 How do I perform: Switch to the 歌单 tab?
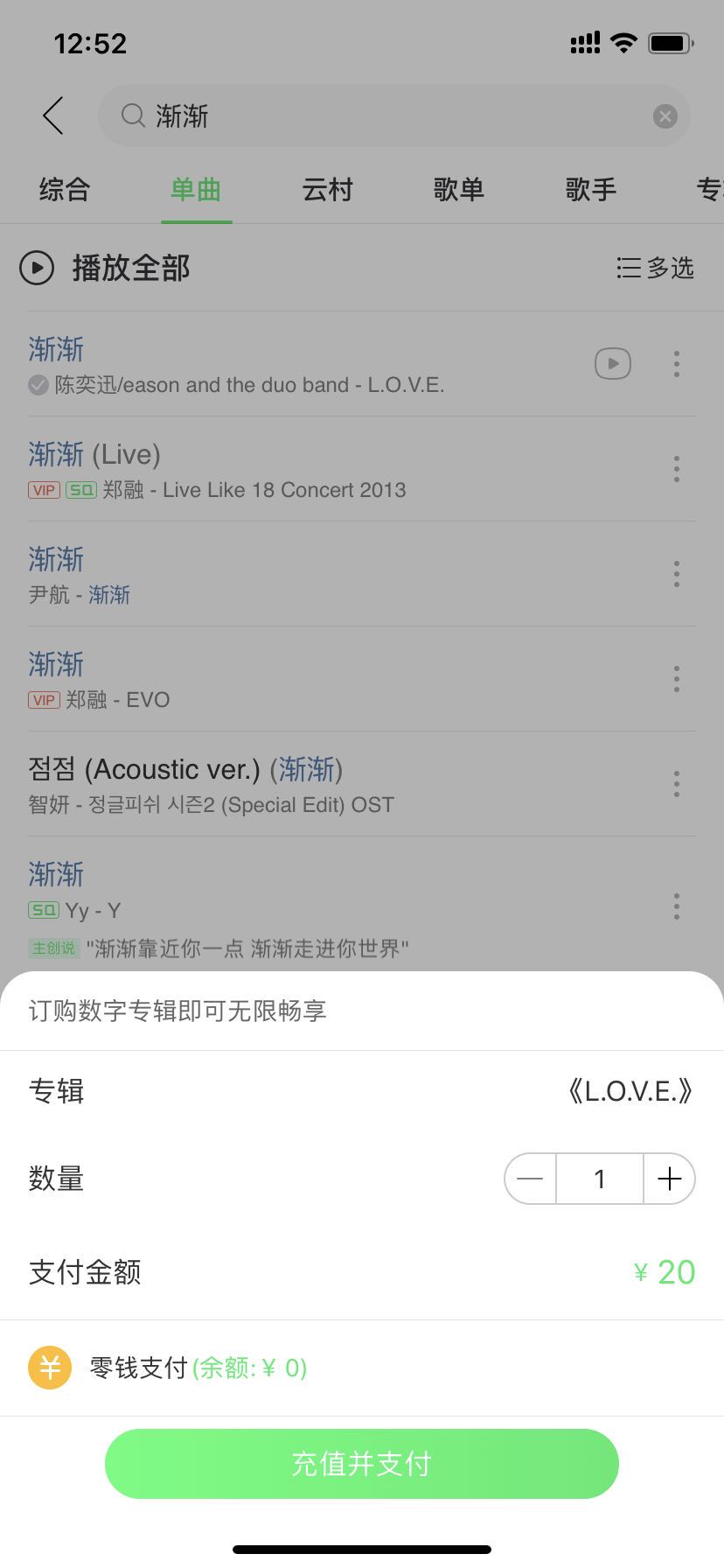coord(458,190)
